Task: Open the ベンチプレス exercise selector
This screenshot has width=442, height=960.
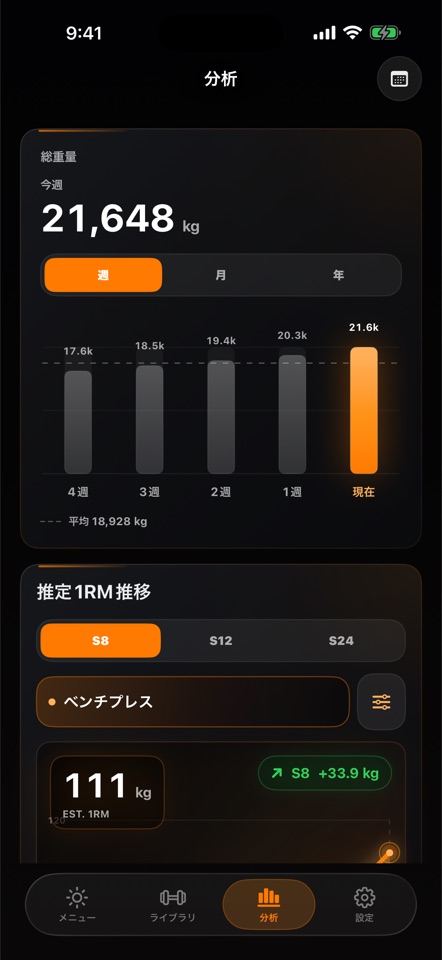Action: coord(193,702)
